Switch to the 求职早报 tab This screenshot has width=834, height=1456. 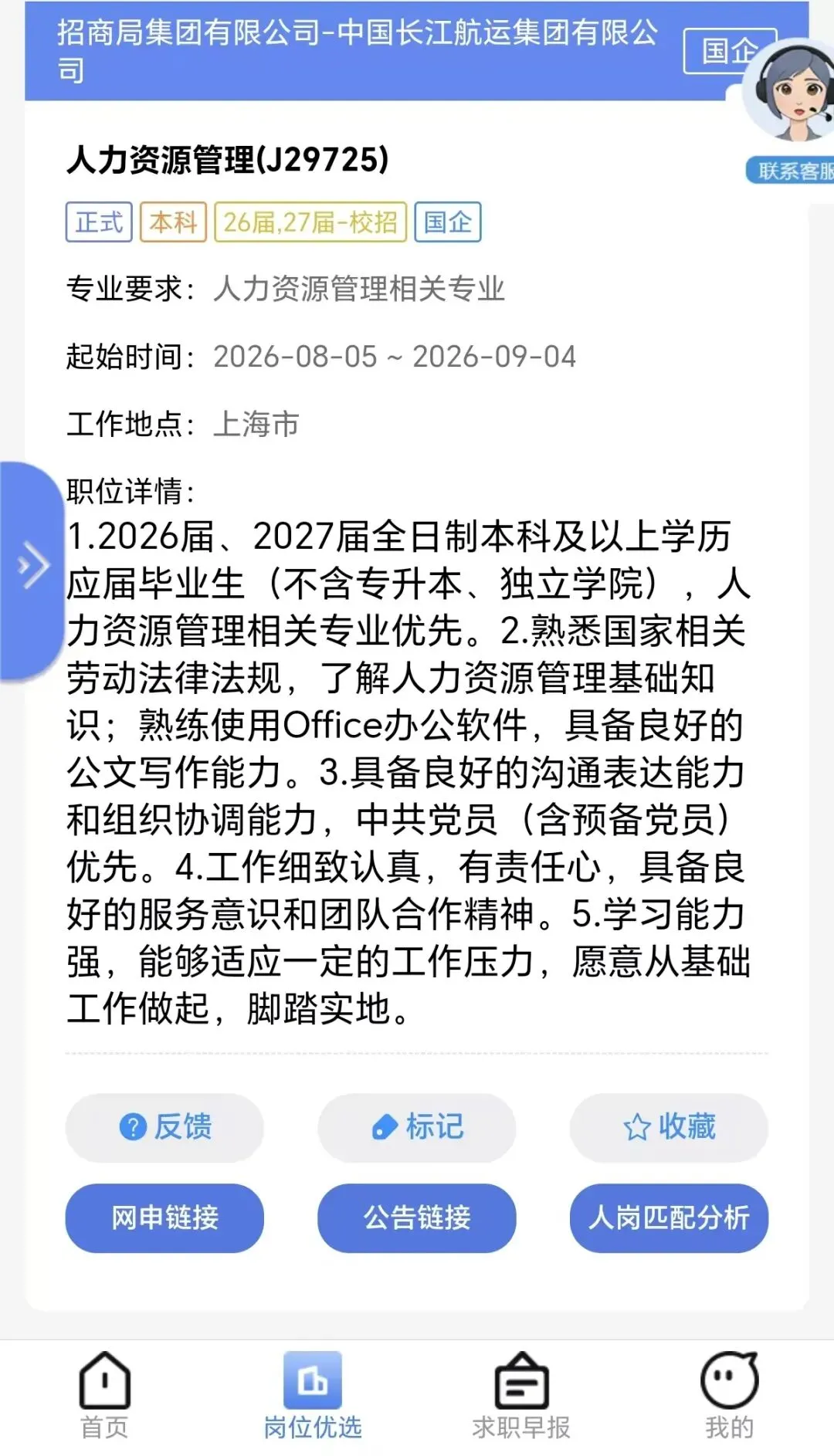521,1396
